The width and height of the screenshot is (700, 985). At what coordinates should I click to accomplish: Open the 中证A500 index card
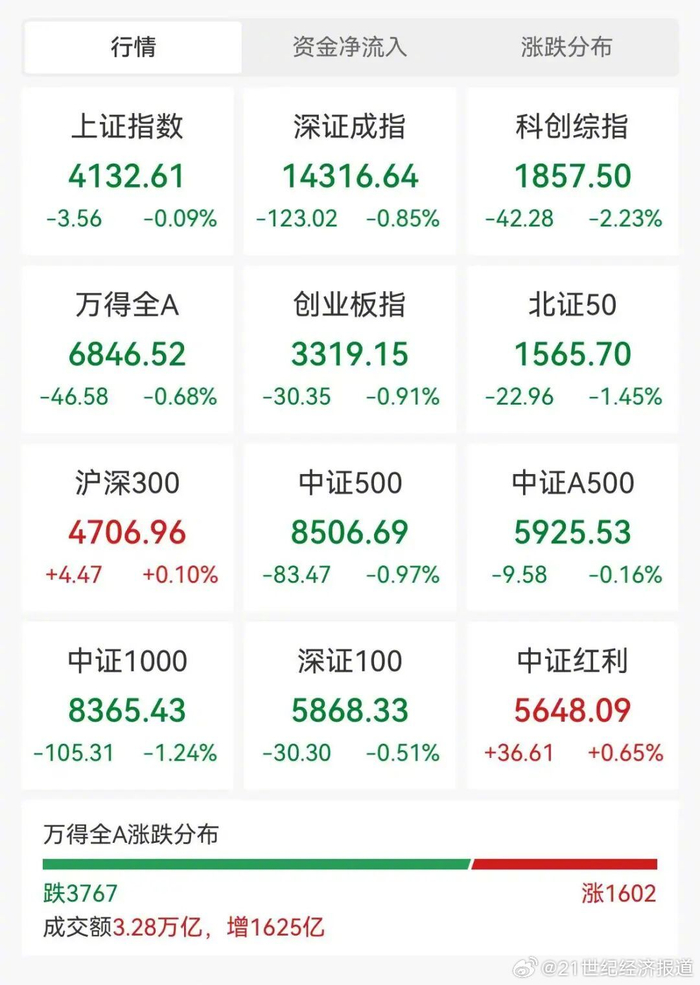[573, 528]
